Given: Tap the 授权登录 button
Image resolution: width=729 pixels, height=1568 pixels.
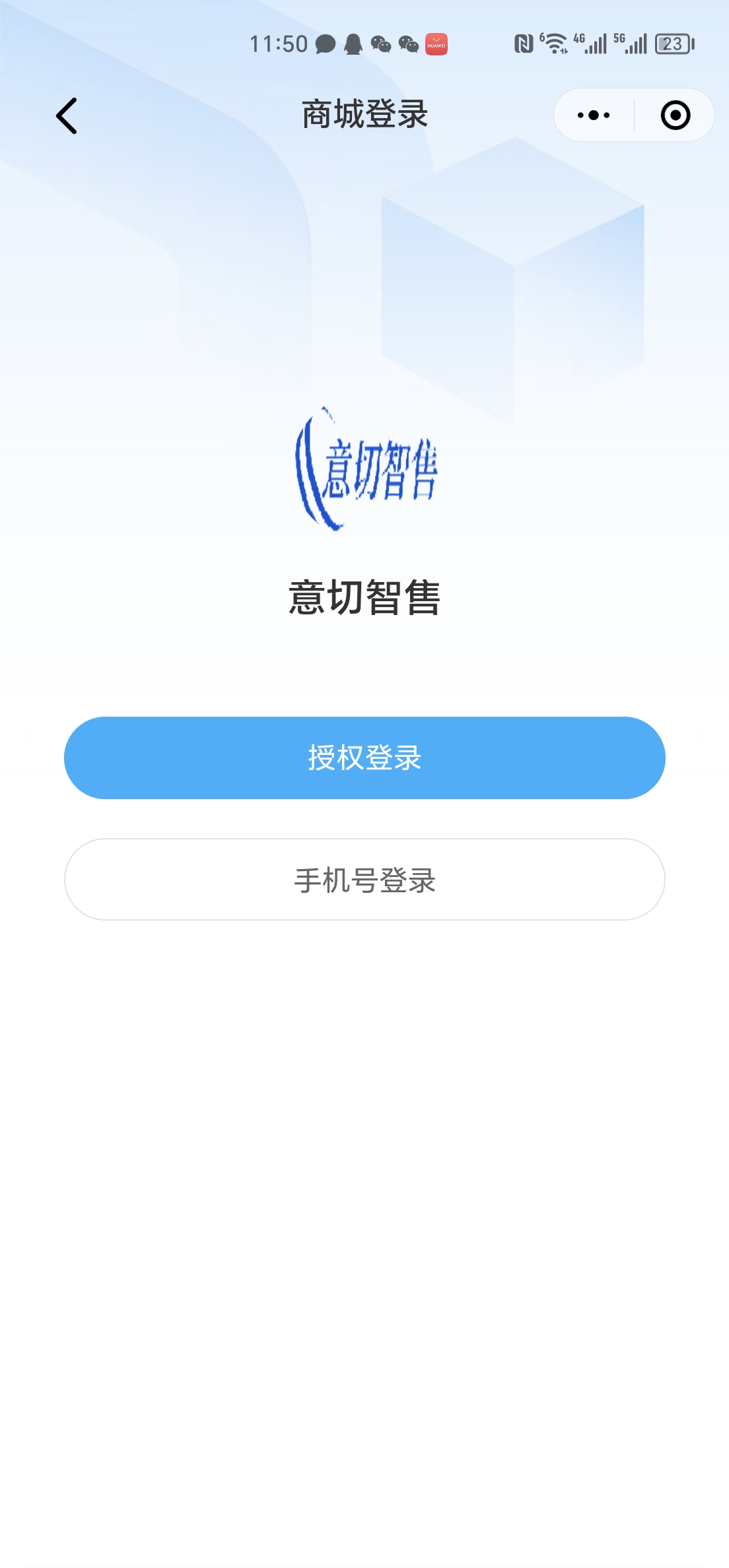Looking at the screenshot, I should [x=364, y=758].
